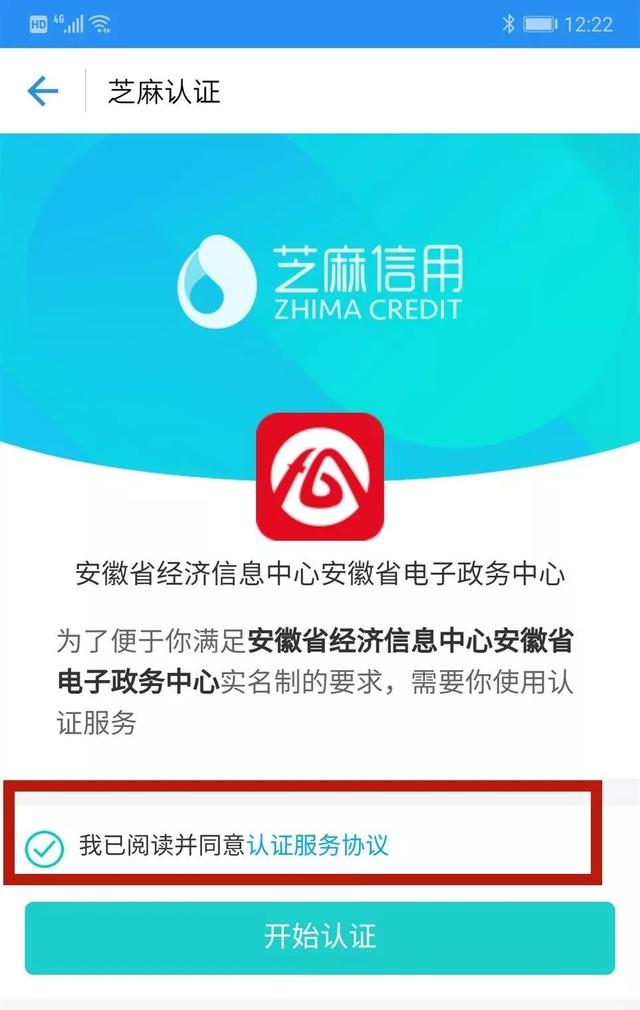The width and height of the screenshot is (640, 1010).
Task: Tap the 开始认证 button
Action: coord(320,937)
